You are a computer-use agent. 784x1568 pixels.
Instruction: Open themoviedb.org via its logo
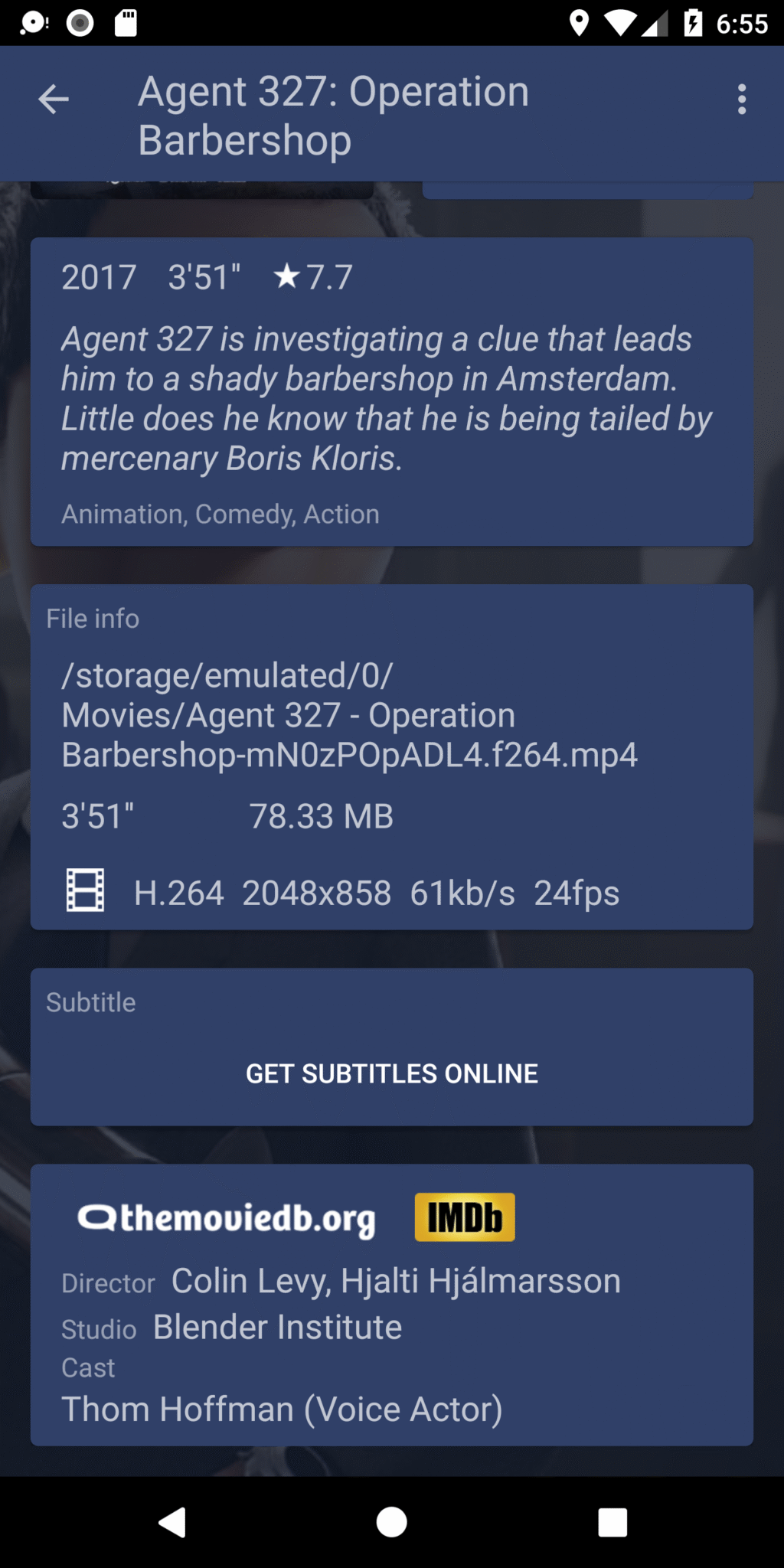click(226, 1217)
